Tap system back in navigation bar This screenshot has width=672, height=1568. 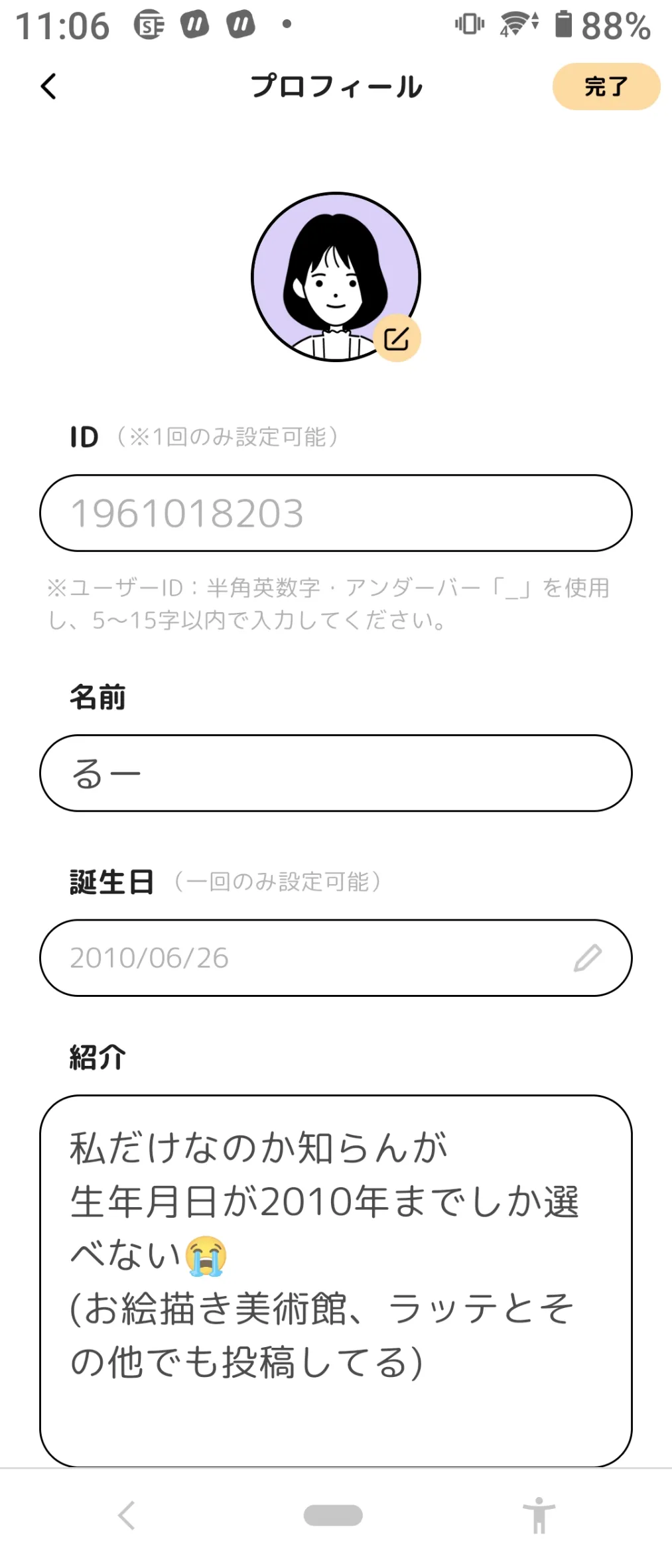[127, 1516]
